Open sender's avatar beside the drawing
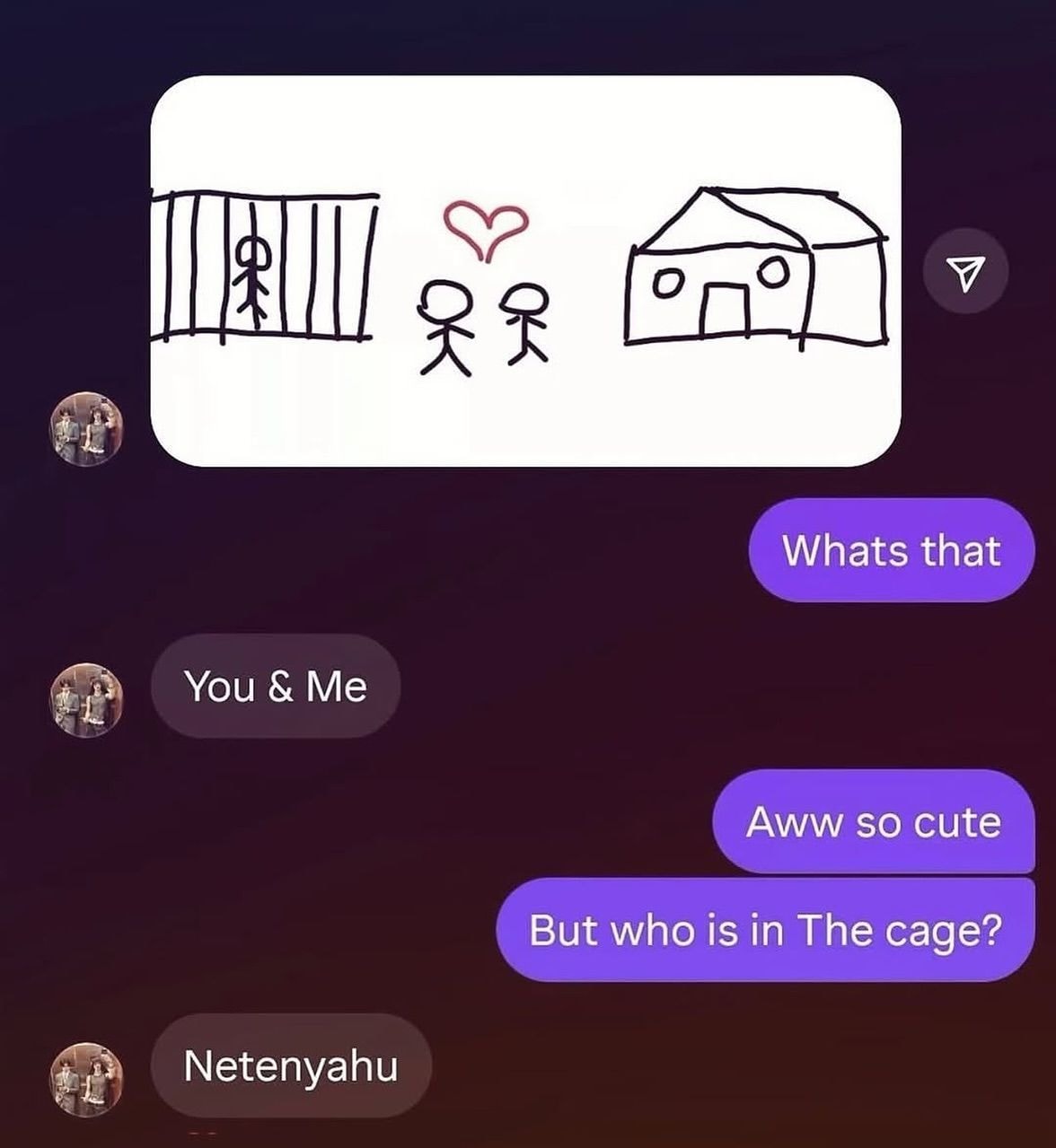Image resolution: width=1056 pixels, height=1148 pixels. pyautogui.click(x=85, y=429)
